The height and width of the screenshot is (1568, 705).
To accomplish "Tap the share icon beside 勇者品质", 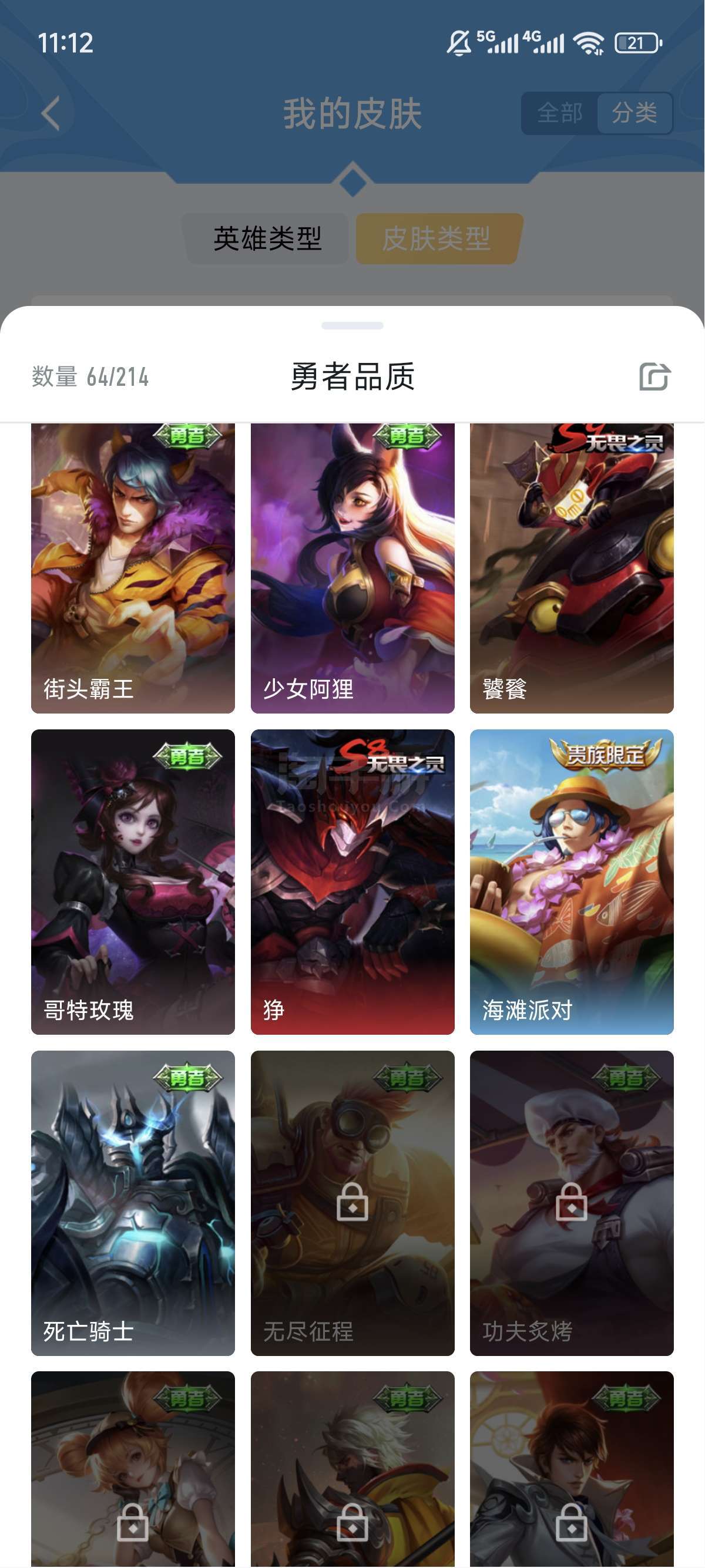I will (x=654, y=377).
